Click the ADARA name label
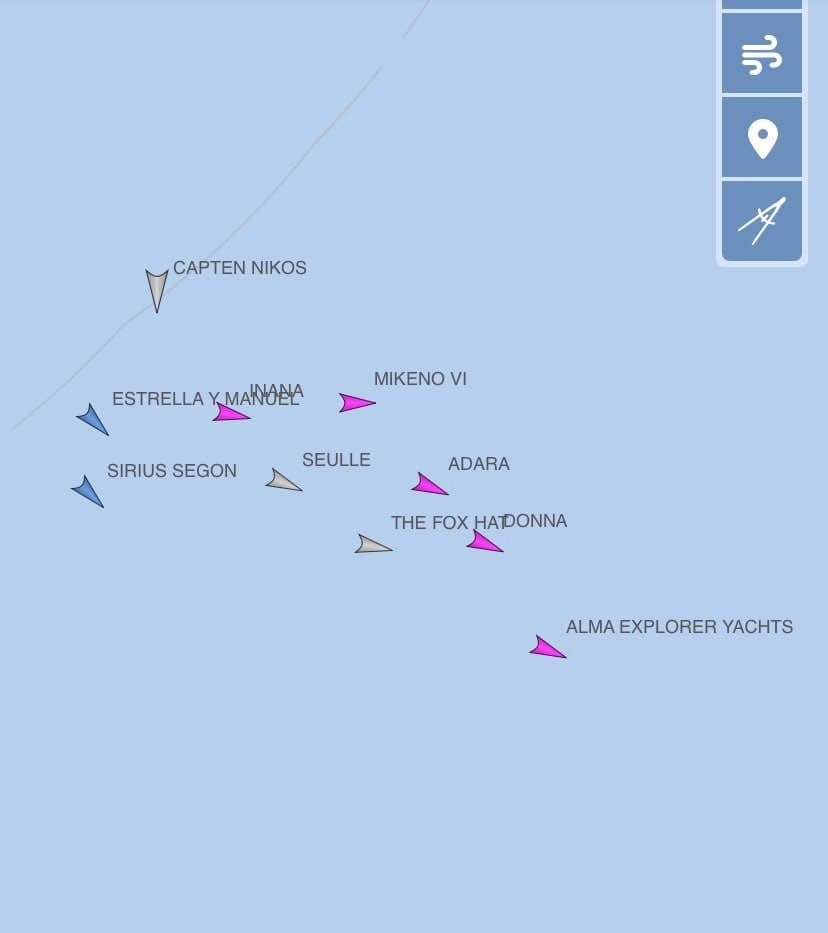This screenshot has height=933, width=828. click(479, 464)
